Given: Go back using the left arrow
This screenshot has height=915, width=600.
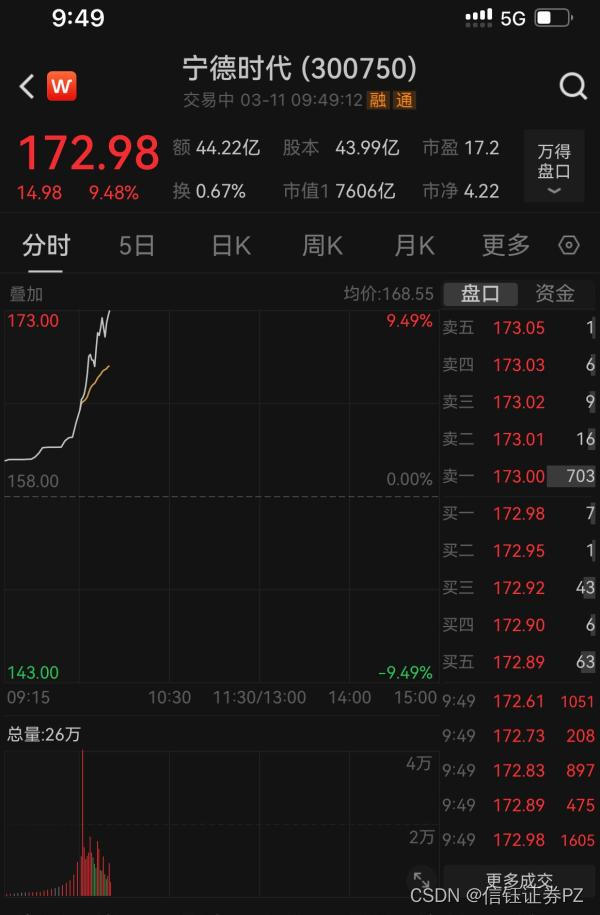Looking at the screenshot, I should click(x=27, y=86).
